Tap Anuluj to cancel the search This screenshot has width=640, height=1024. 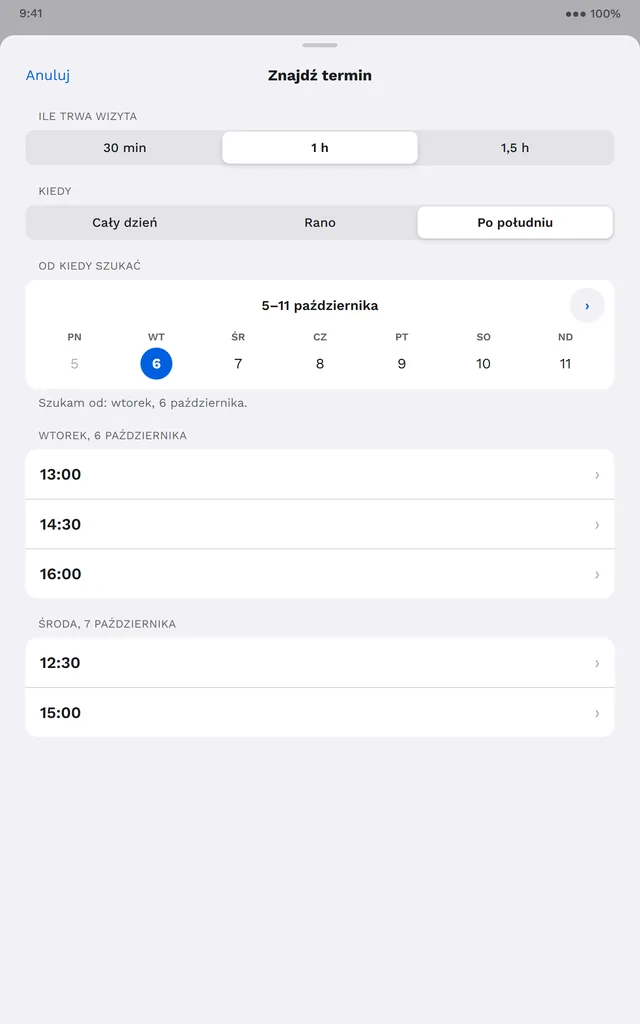tap(48, 75)
